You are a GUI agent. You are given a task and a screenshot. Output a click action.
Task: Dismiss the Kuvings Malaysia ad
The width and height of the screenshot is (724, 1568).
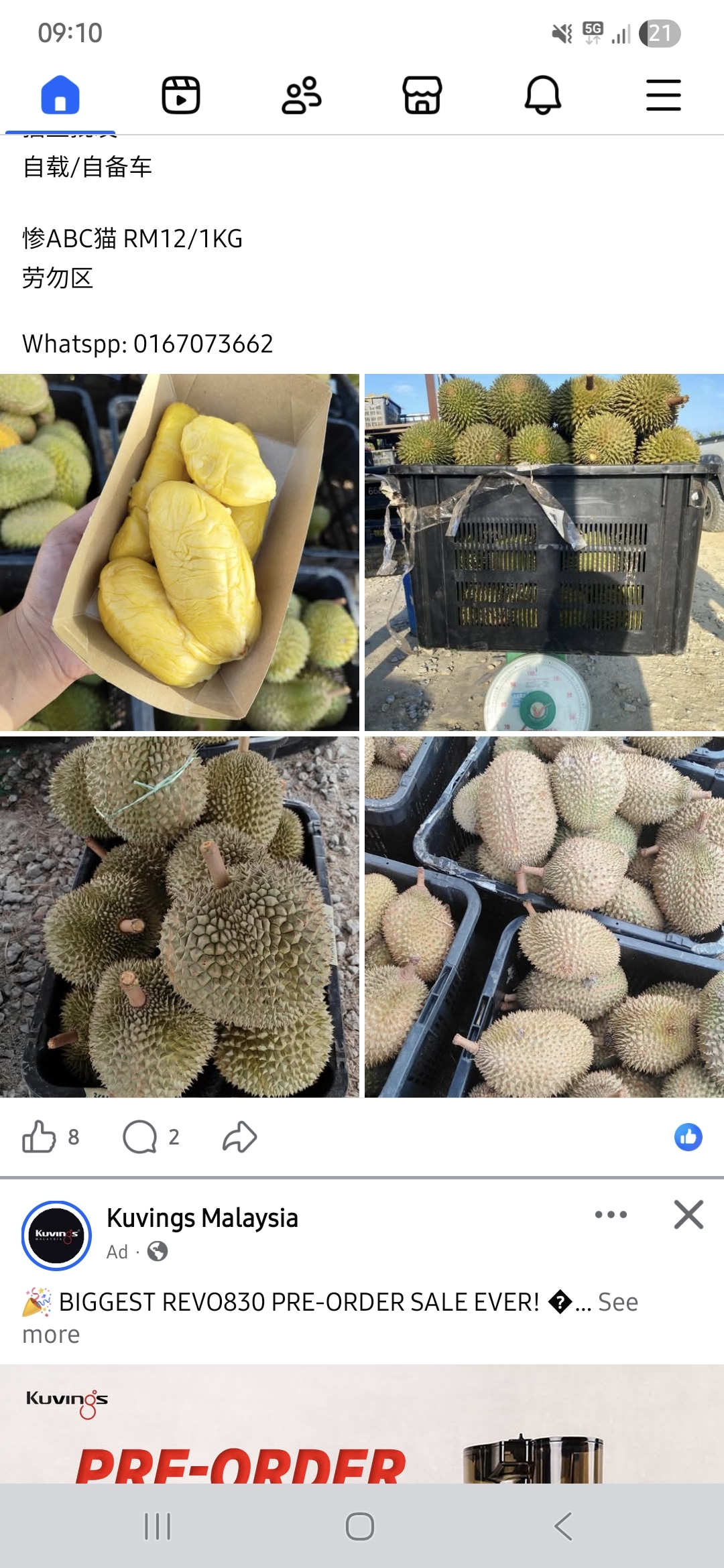(x=688, y=1215)
